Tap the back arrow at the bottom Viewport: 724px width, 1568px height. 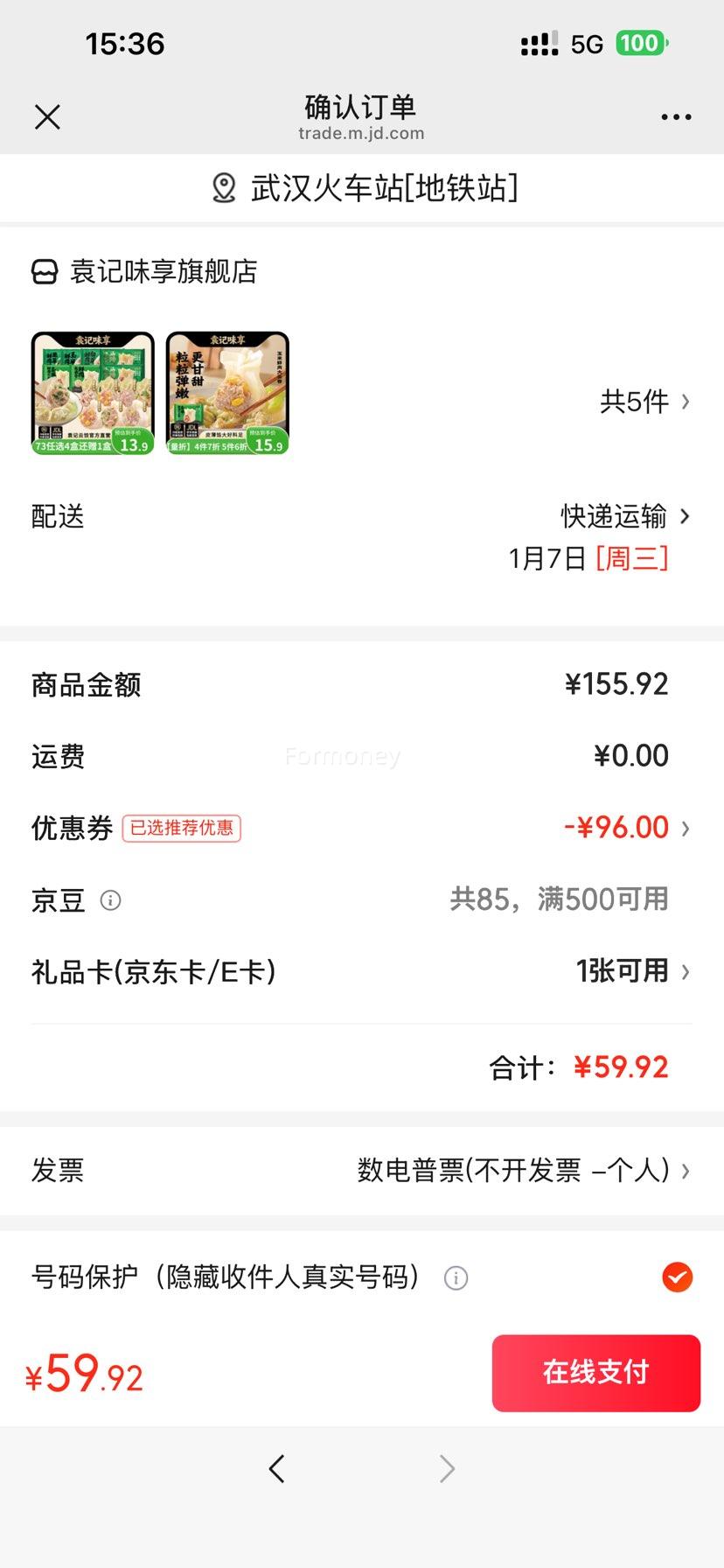(x=277, y=1469)
